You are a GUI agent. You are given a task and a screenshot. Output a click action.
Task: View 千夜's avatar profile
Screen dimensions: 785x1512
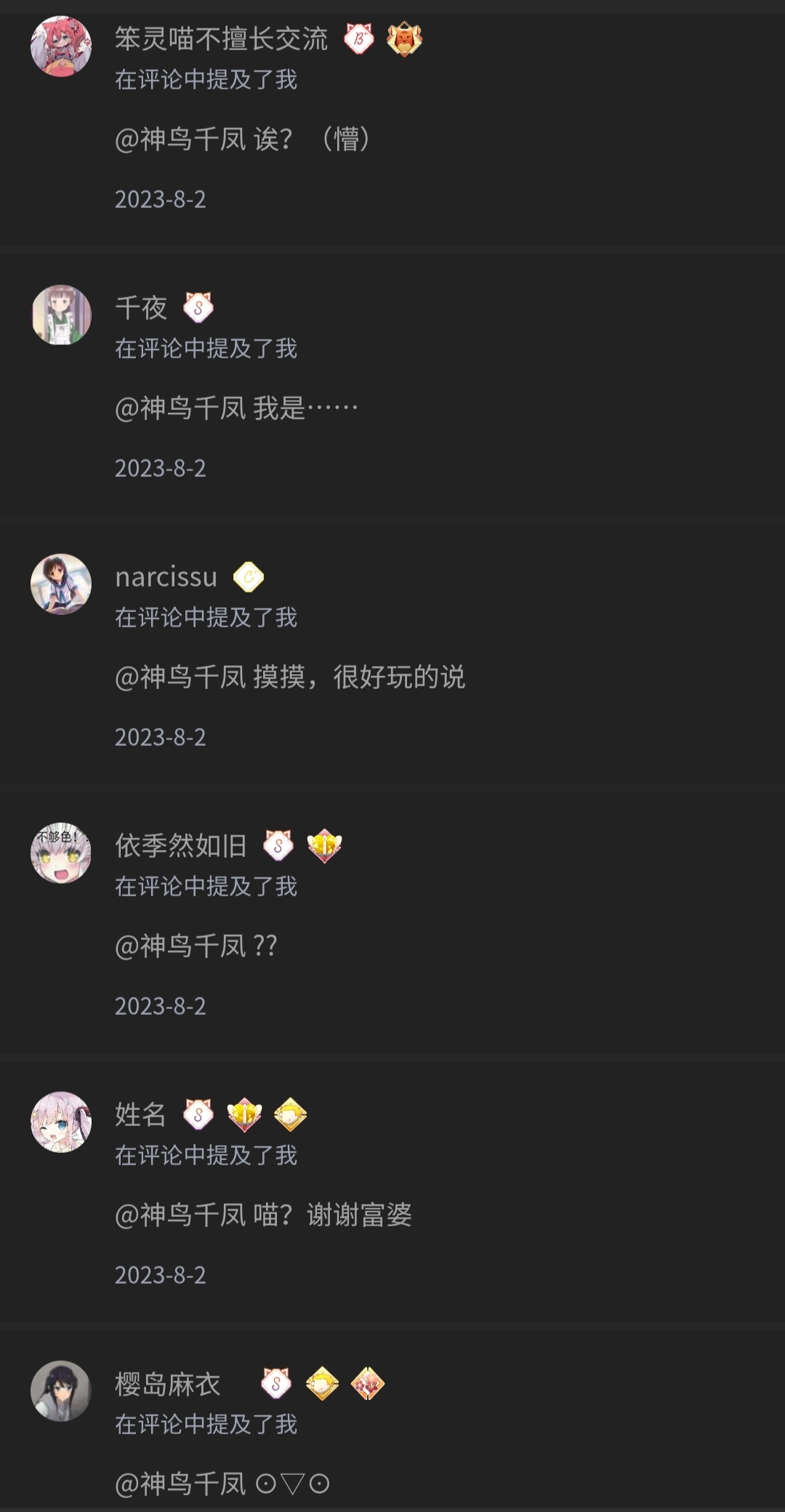[61, 315]
